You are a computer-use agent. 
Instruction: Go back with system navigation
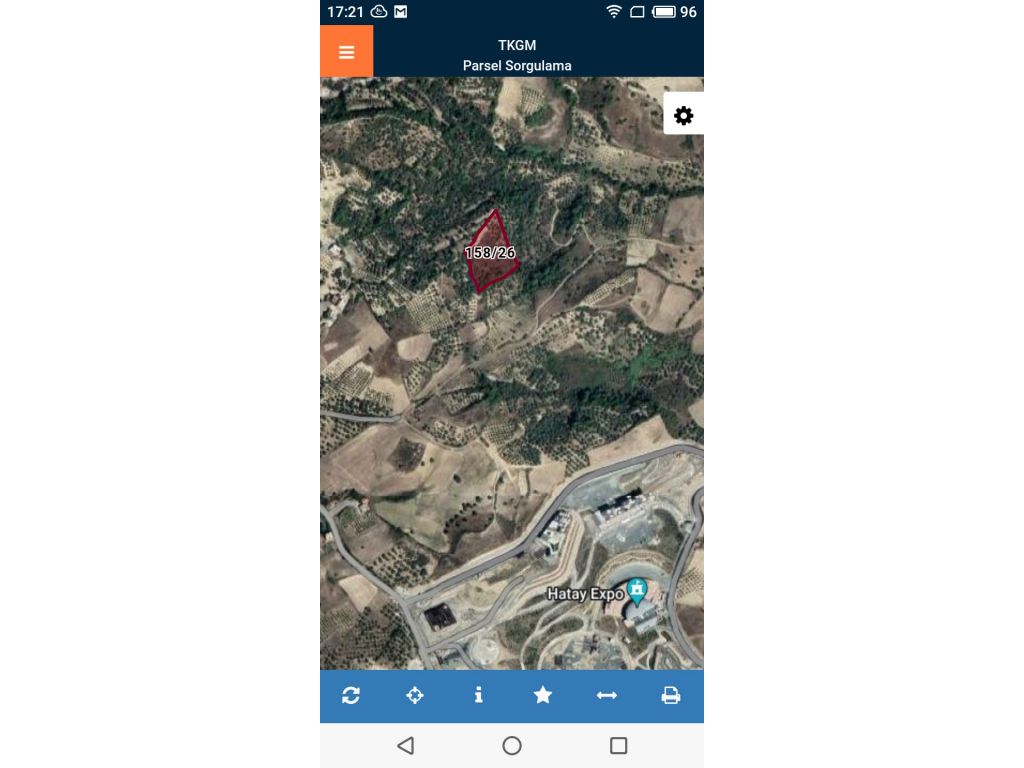point(405,746)
